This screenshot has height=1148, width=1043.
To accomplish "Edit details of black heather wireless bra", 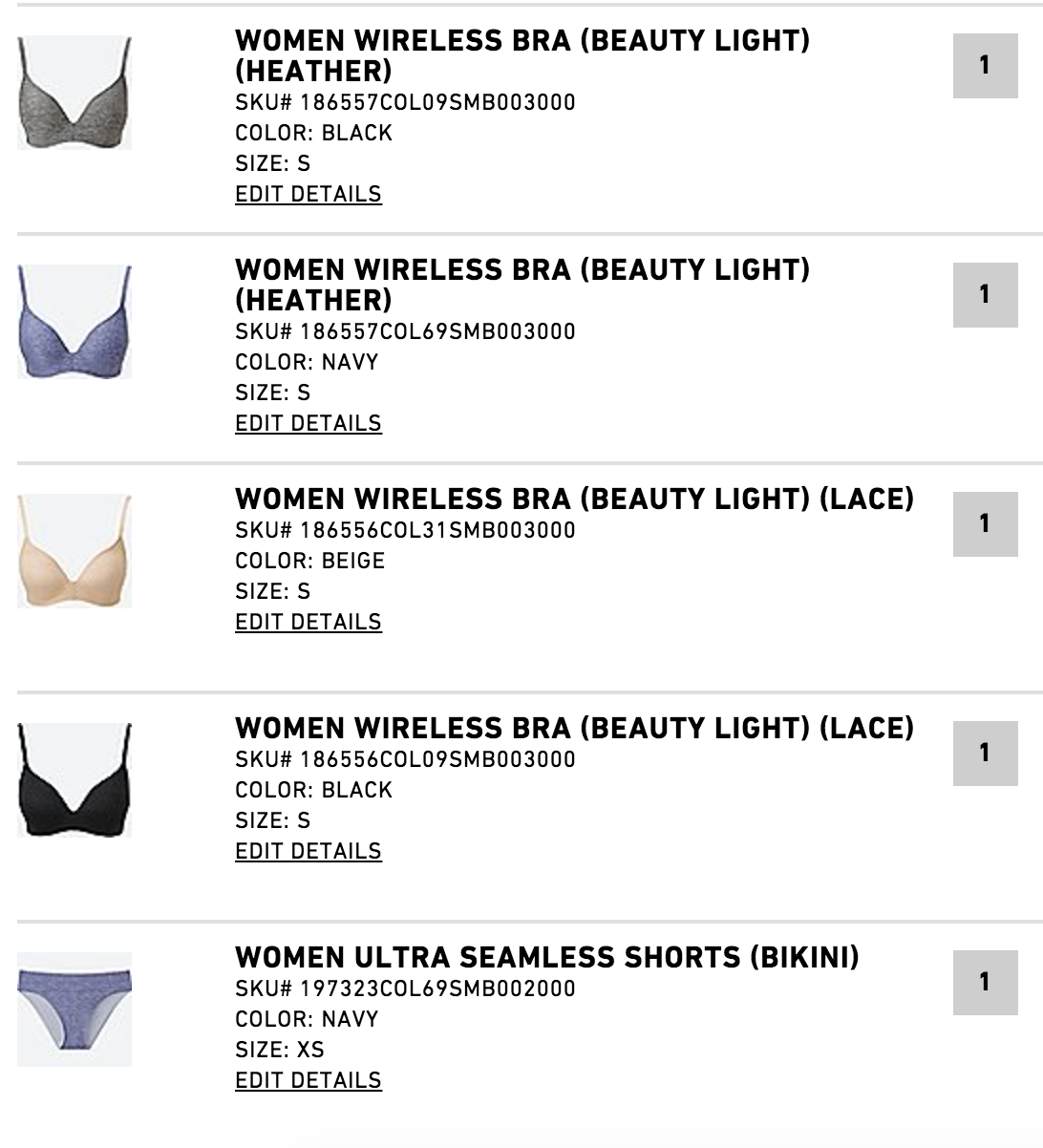I will click(308, 194).
